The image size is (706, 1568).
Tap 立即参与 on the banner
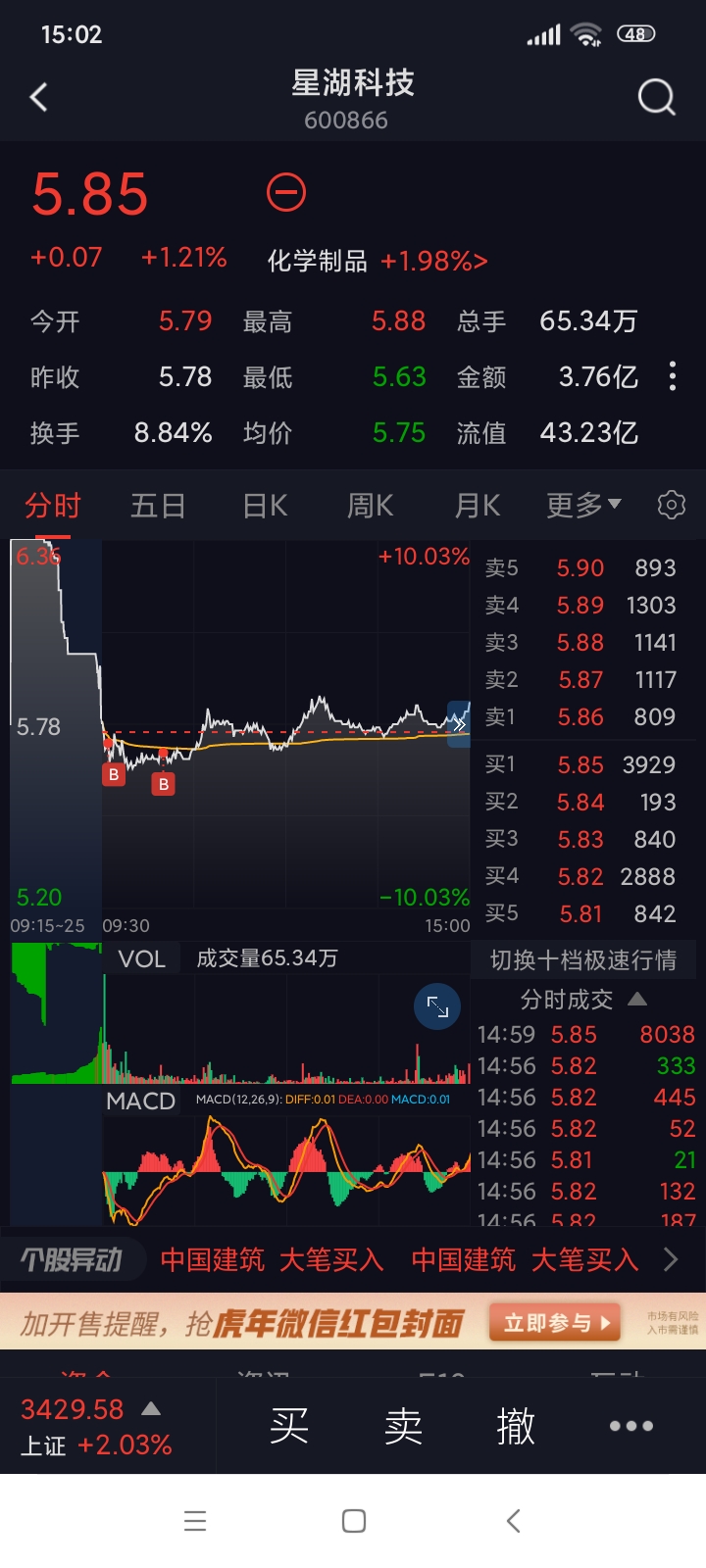point(555,1323)
